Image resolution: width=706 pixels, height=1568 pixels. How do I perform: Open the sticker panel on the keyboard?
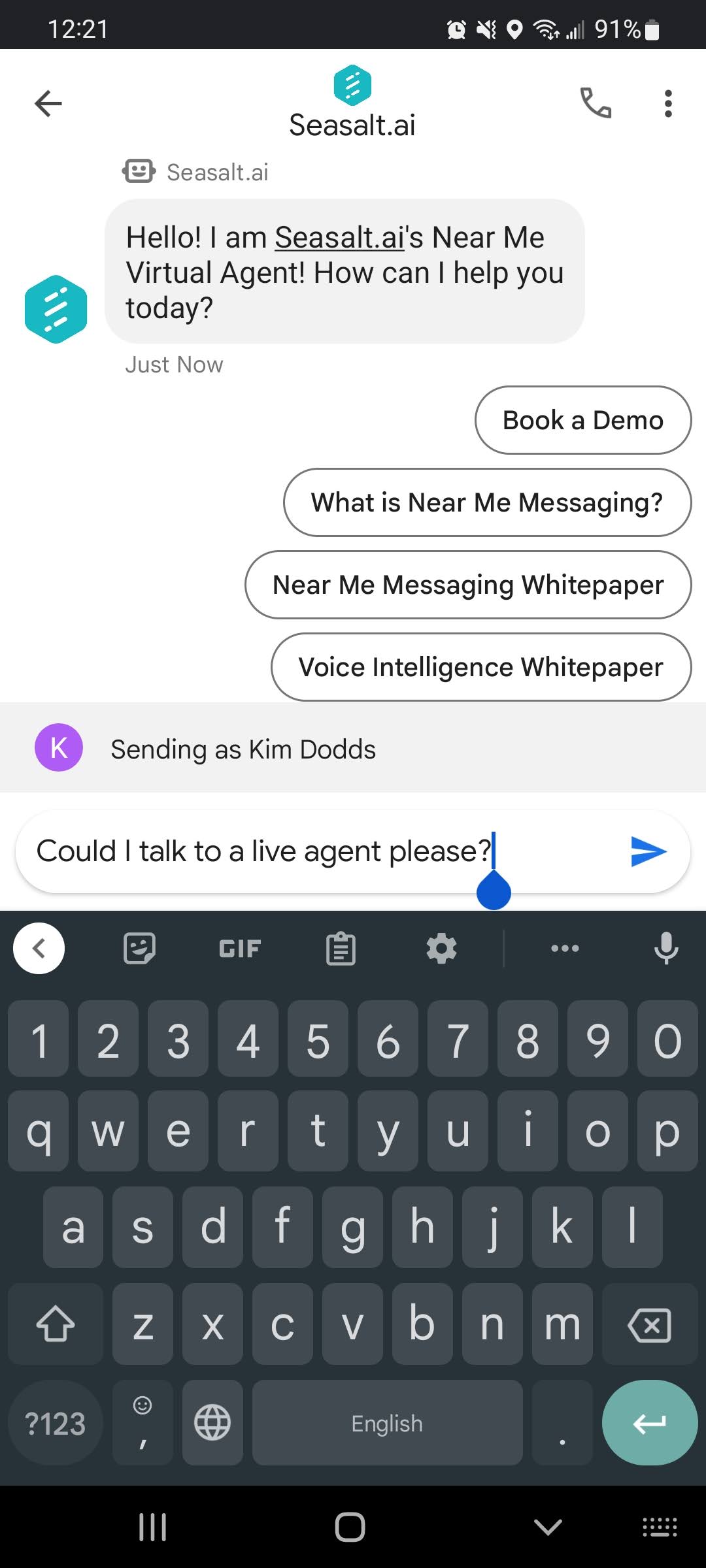(139, 948)
